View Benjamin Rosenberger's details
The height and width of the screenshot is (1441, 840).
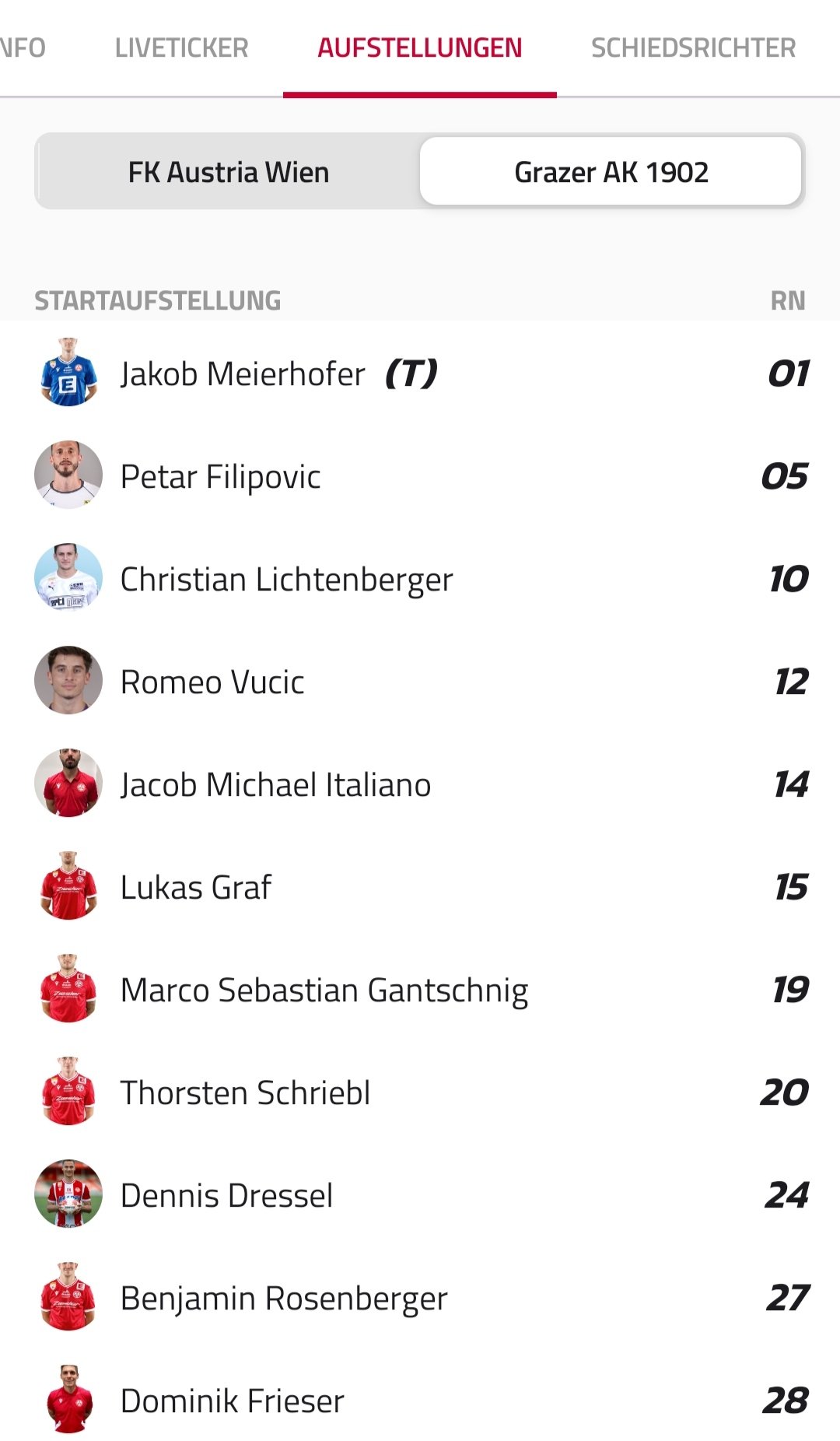[420, 1297]
